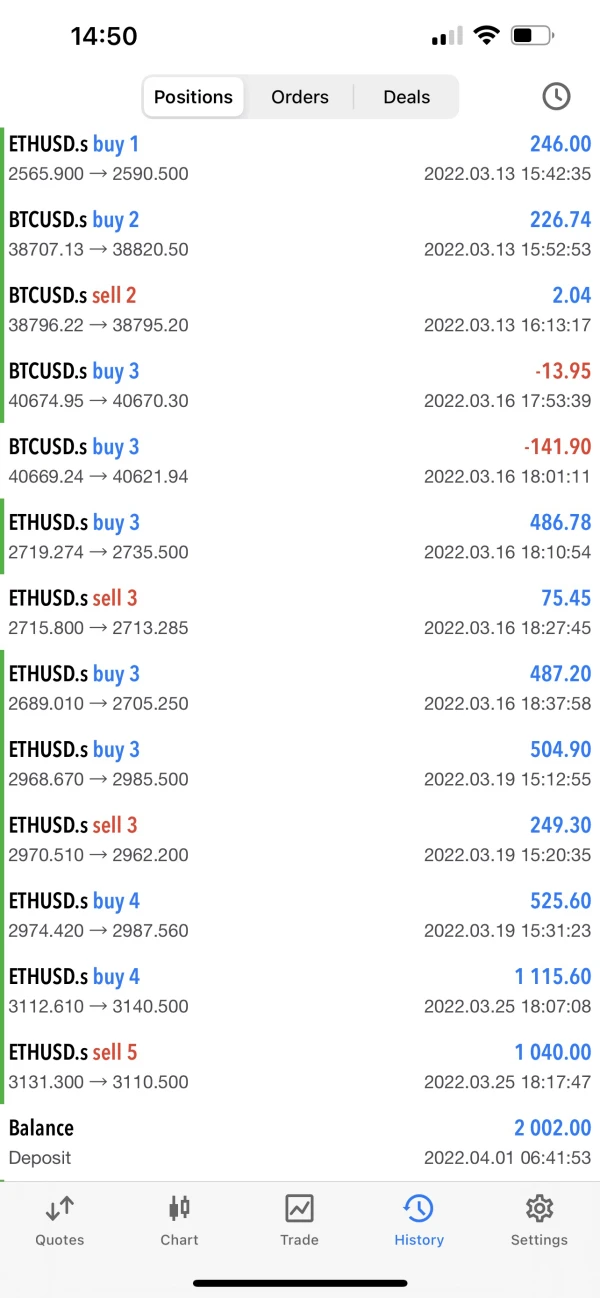The height and width of the screenshot is (1298, 600).
Task: Open the ETHUSD.s sell 3 with 249.30 profit
Action: pyautogui.click(x=300, y=840)
